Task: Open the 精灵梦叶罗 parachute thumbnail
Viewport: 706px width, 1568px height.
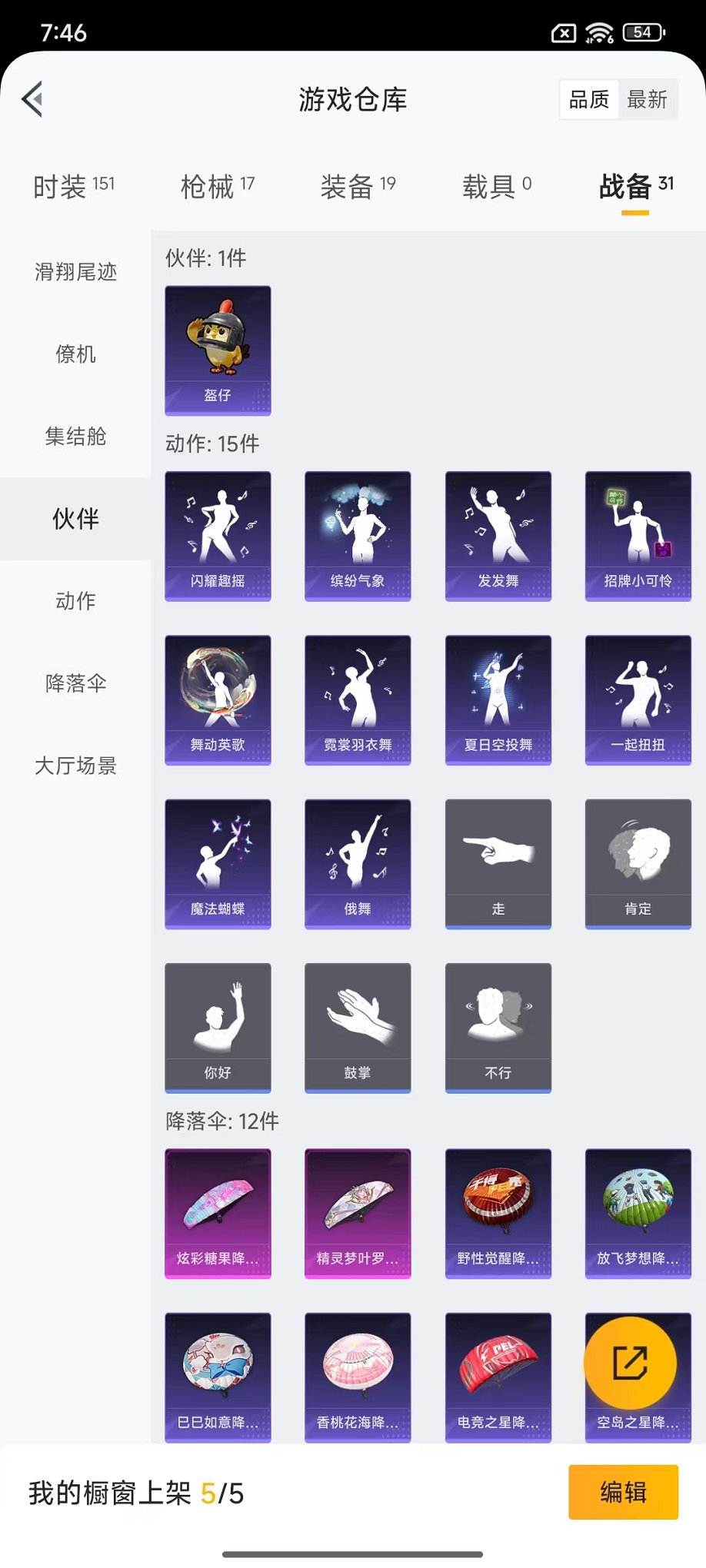Action: click(358, 1213)
